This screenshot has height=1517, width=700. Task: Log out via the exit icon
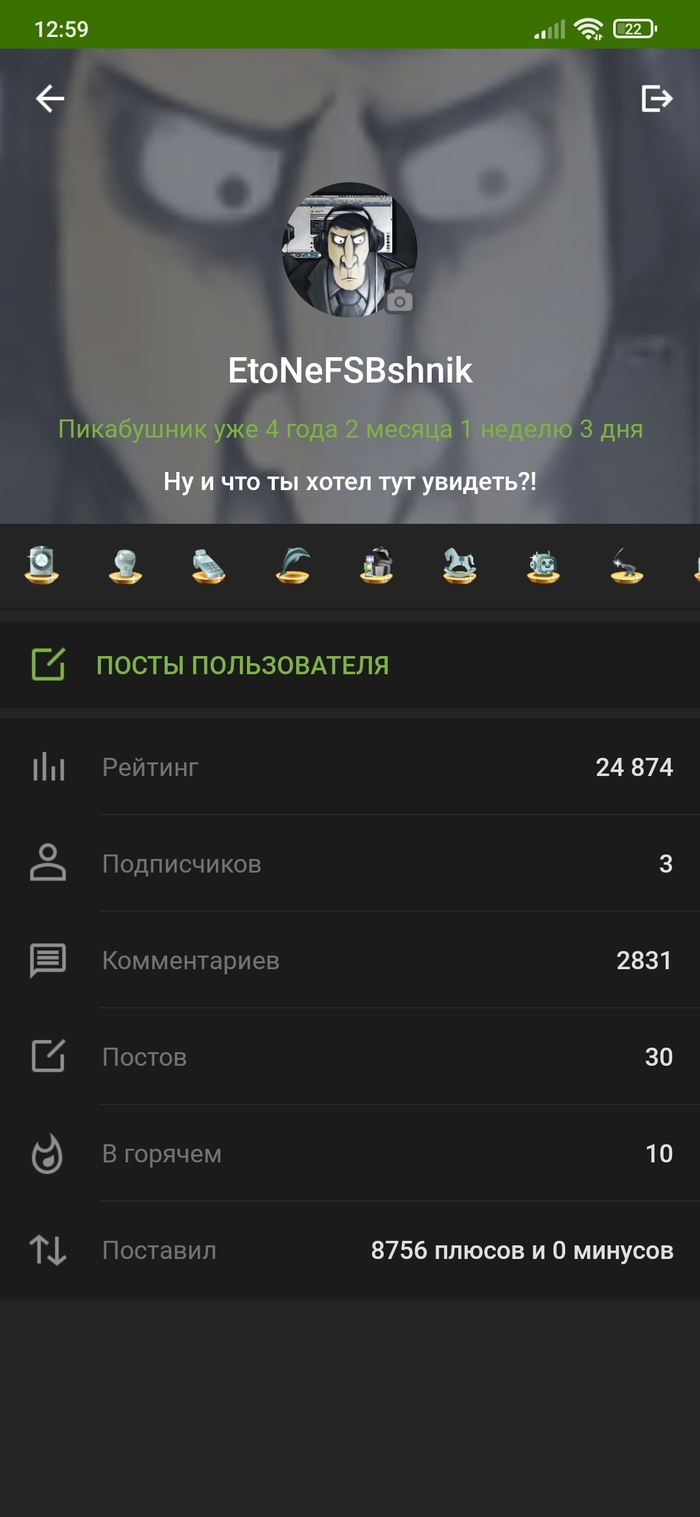[656, 98]
